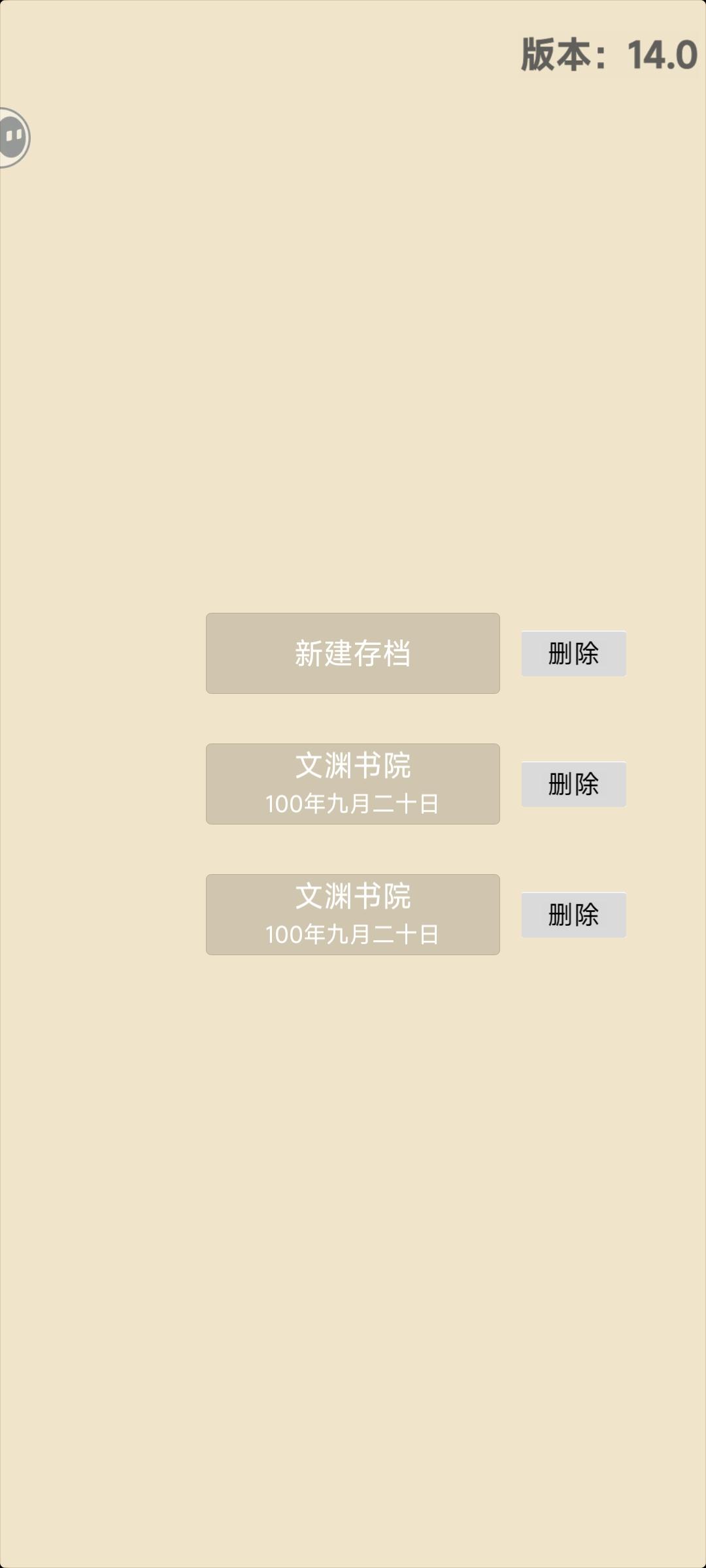Open 新建存档 to create a new save
The image size is (706, 1568).
[353, 653]
